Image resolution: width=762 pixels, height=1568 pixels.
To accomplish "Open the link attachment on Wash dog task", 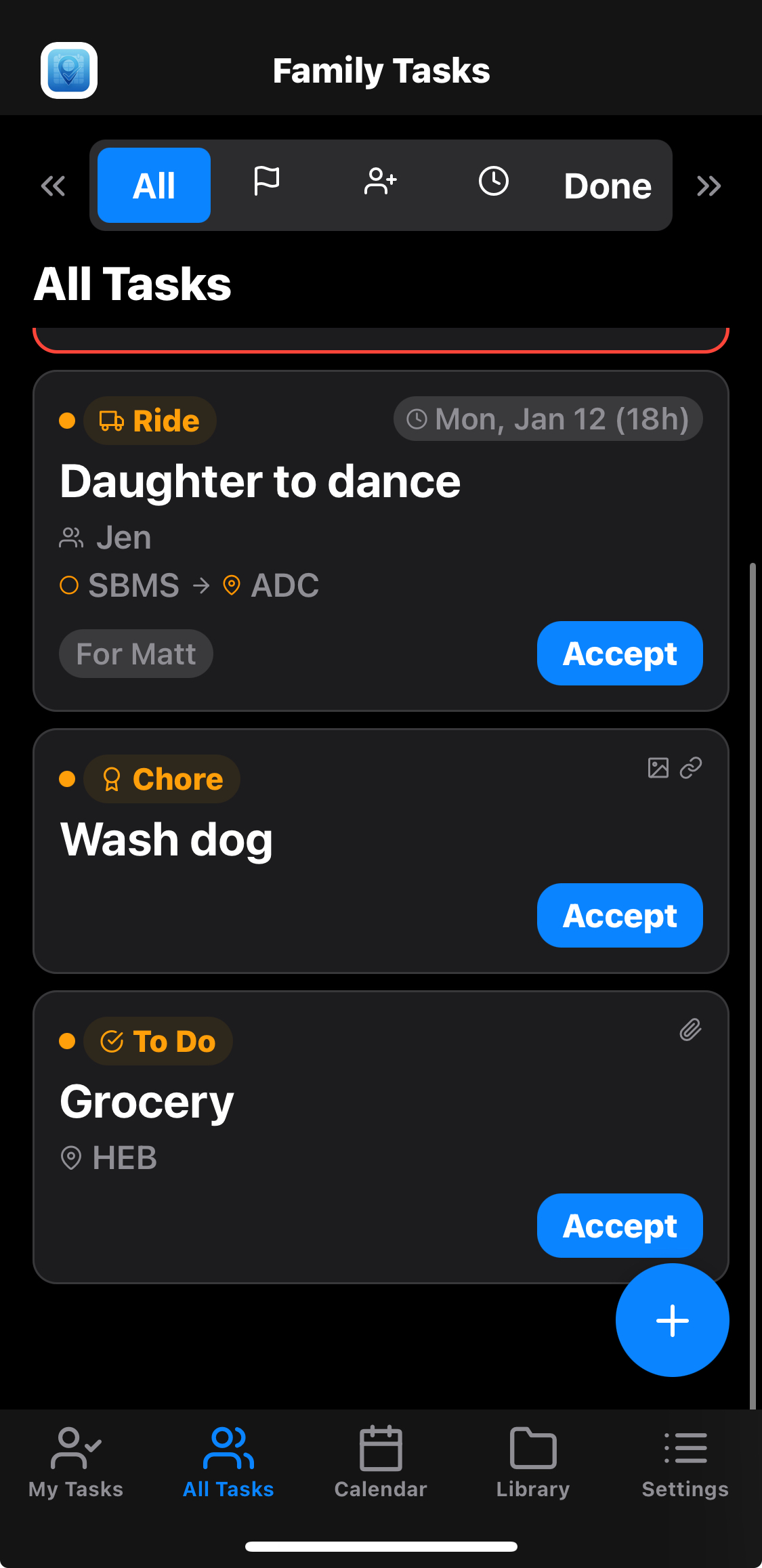I will [x=690, y=768].
